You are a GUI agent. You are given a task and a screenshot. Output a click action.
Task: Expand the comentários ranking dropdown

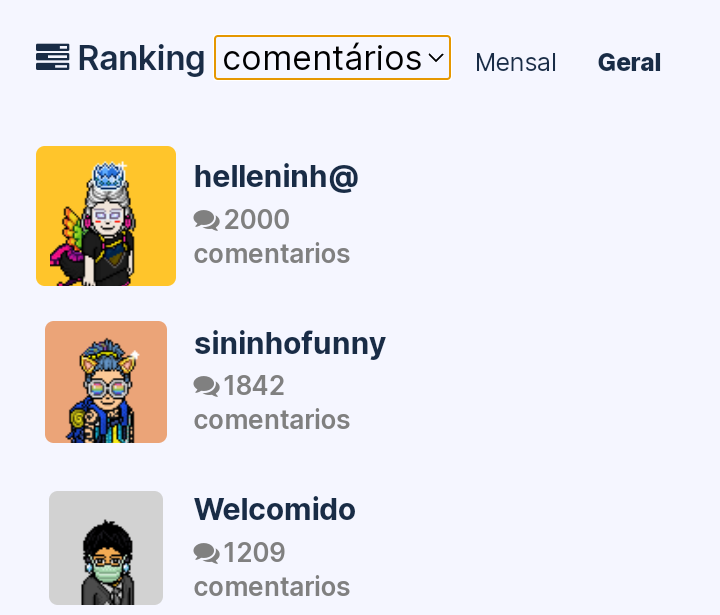tap(332, 58)
